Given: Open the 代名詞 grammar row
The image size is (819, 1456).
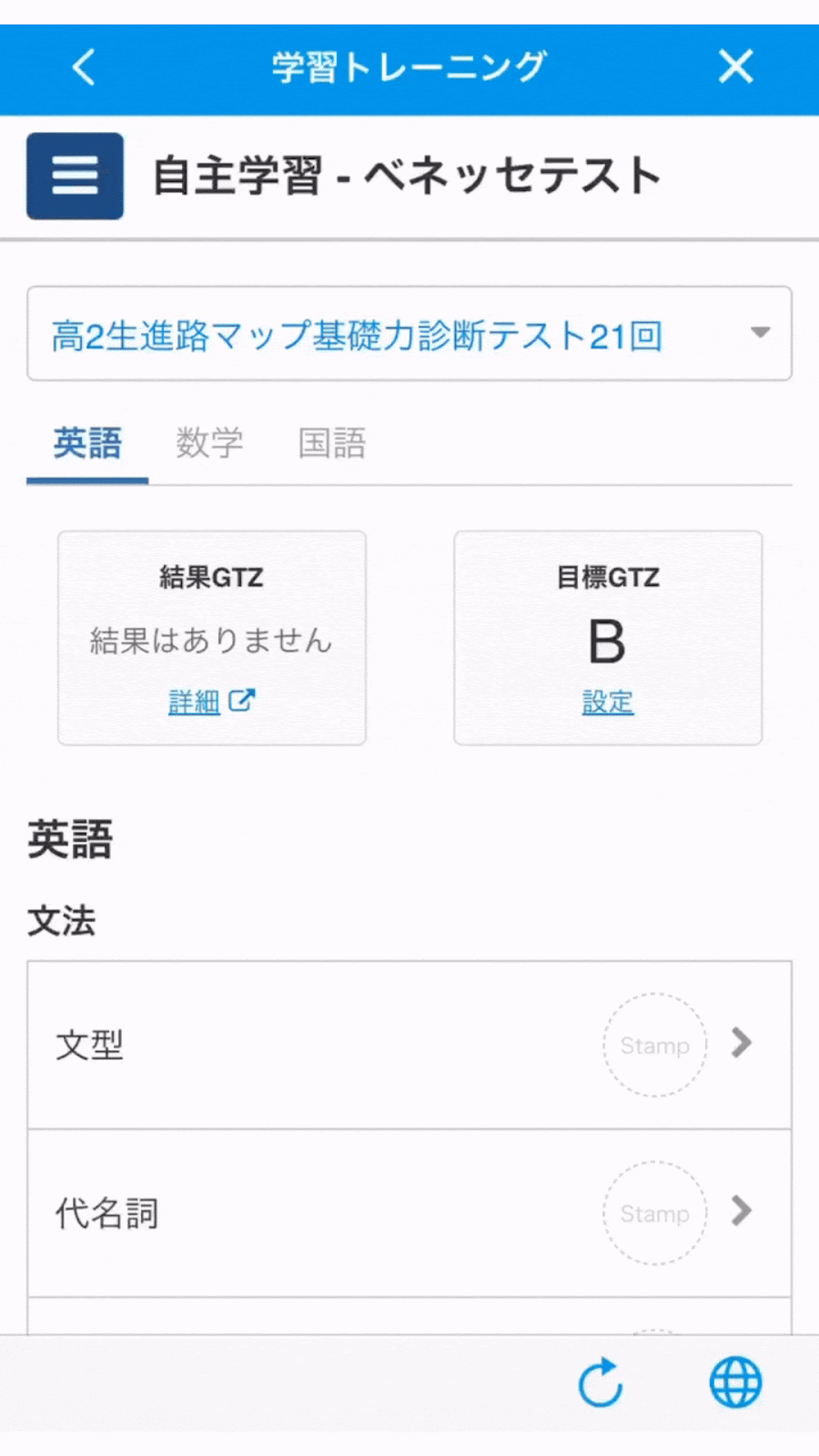Looking at the screenshot, I should [x=409, y=1213].
